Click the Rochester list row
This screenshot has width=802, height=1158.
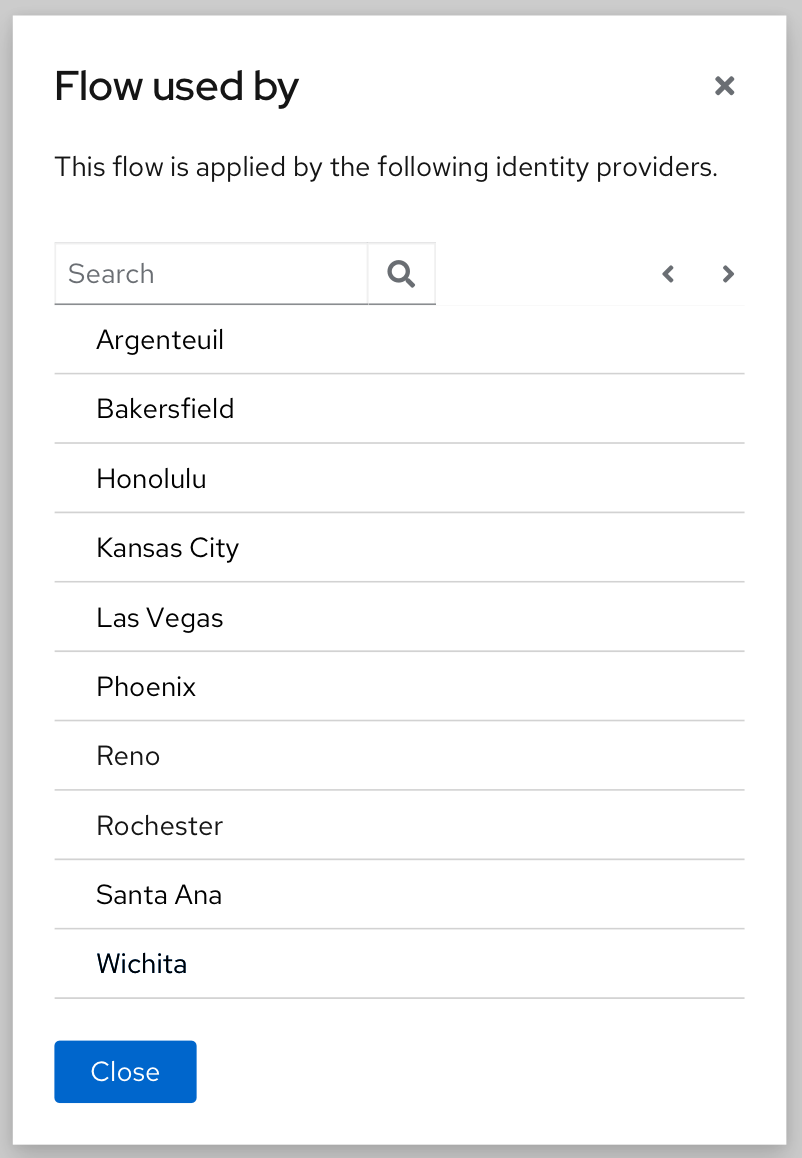(x=159, y=825)
